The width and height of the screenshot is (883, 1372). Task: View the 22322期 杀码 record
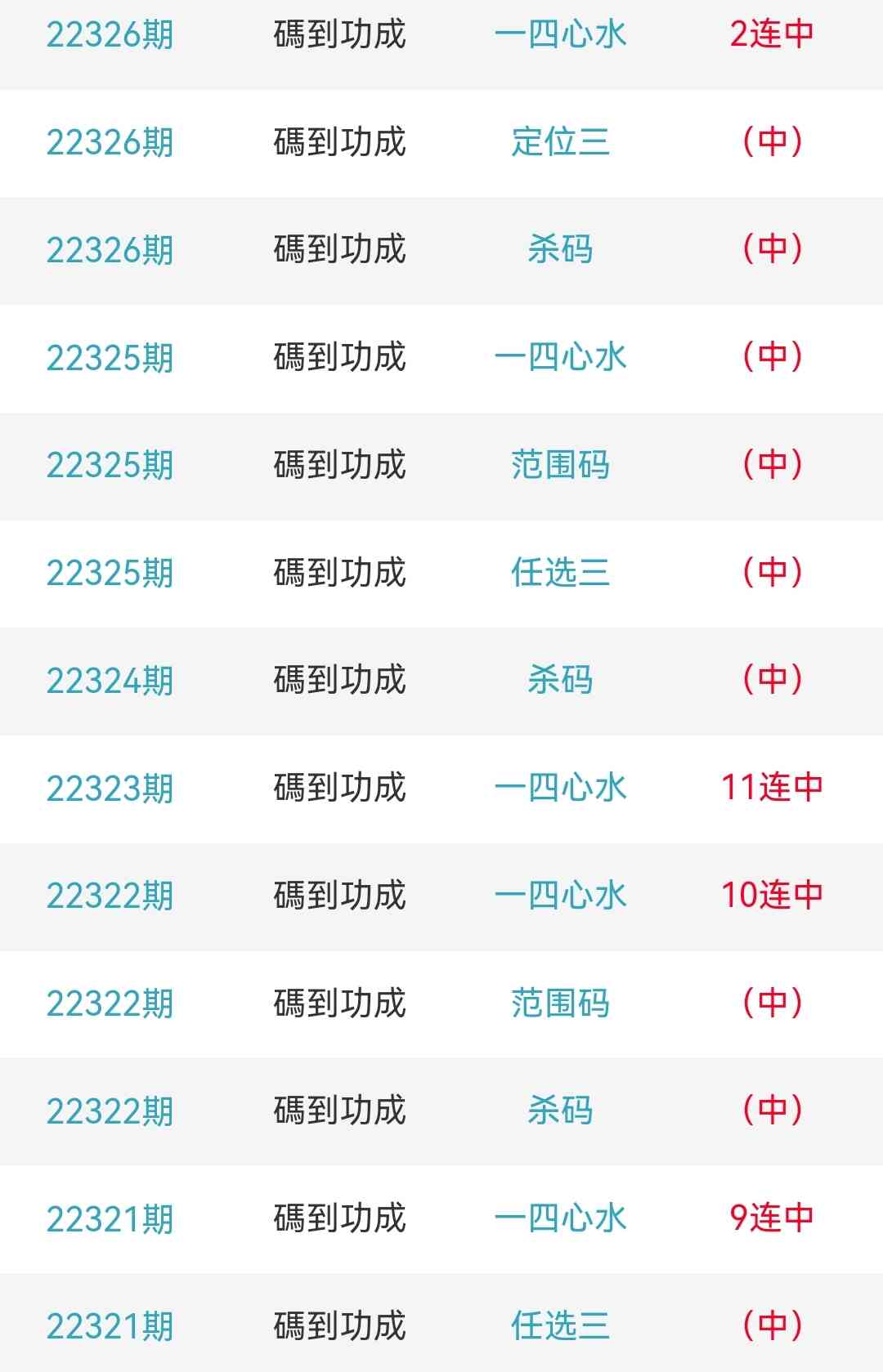pyautogui.click(x=560, y=1111)
